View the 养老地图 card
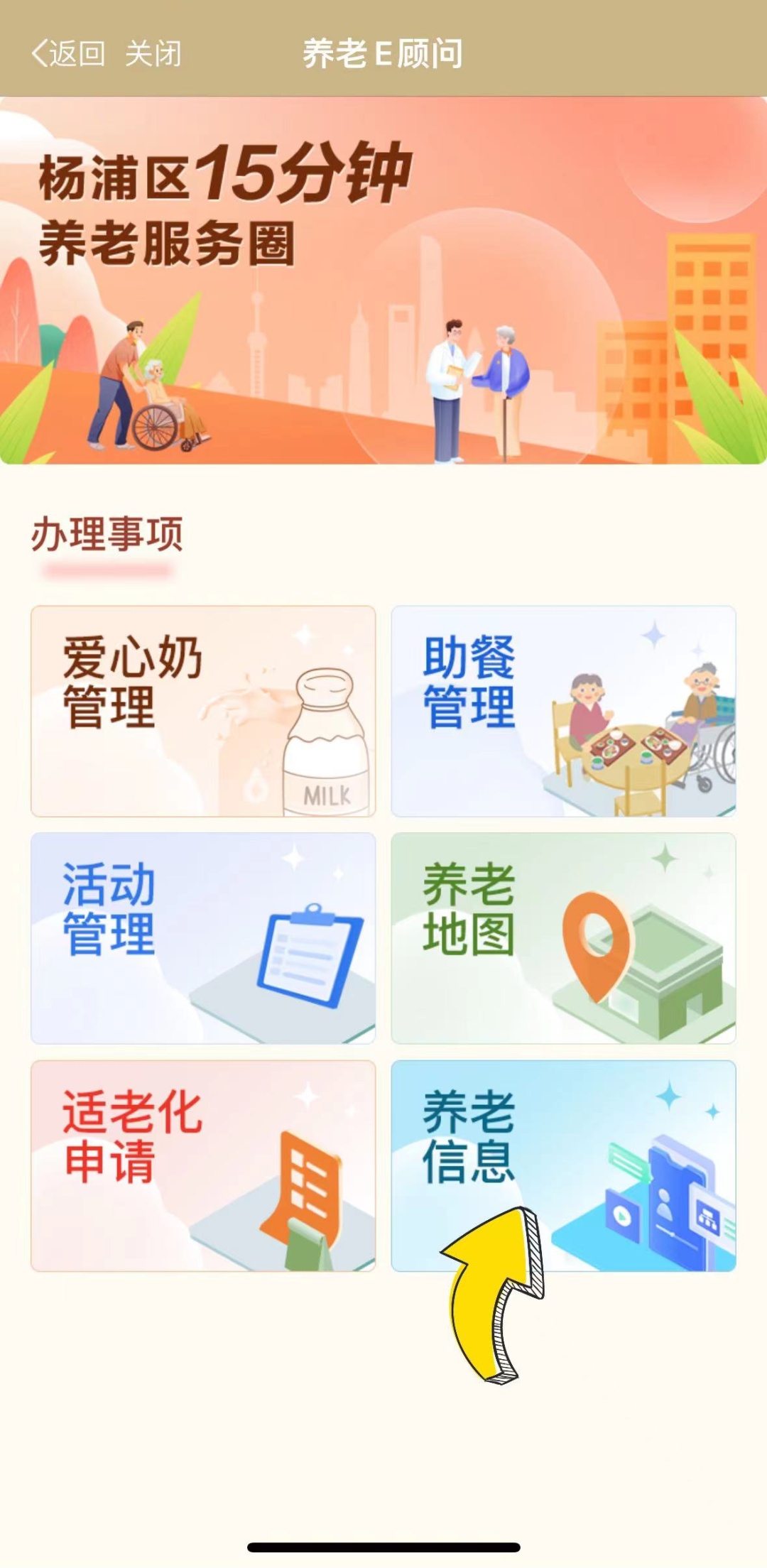 click(563, 938)
